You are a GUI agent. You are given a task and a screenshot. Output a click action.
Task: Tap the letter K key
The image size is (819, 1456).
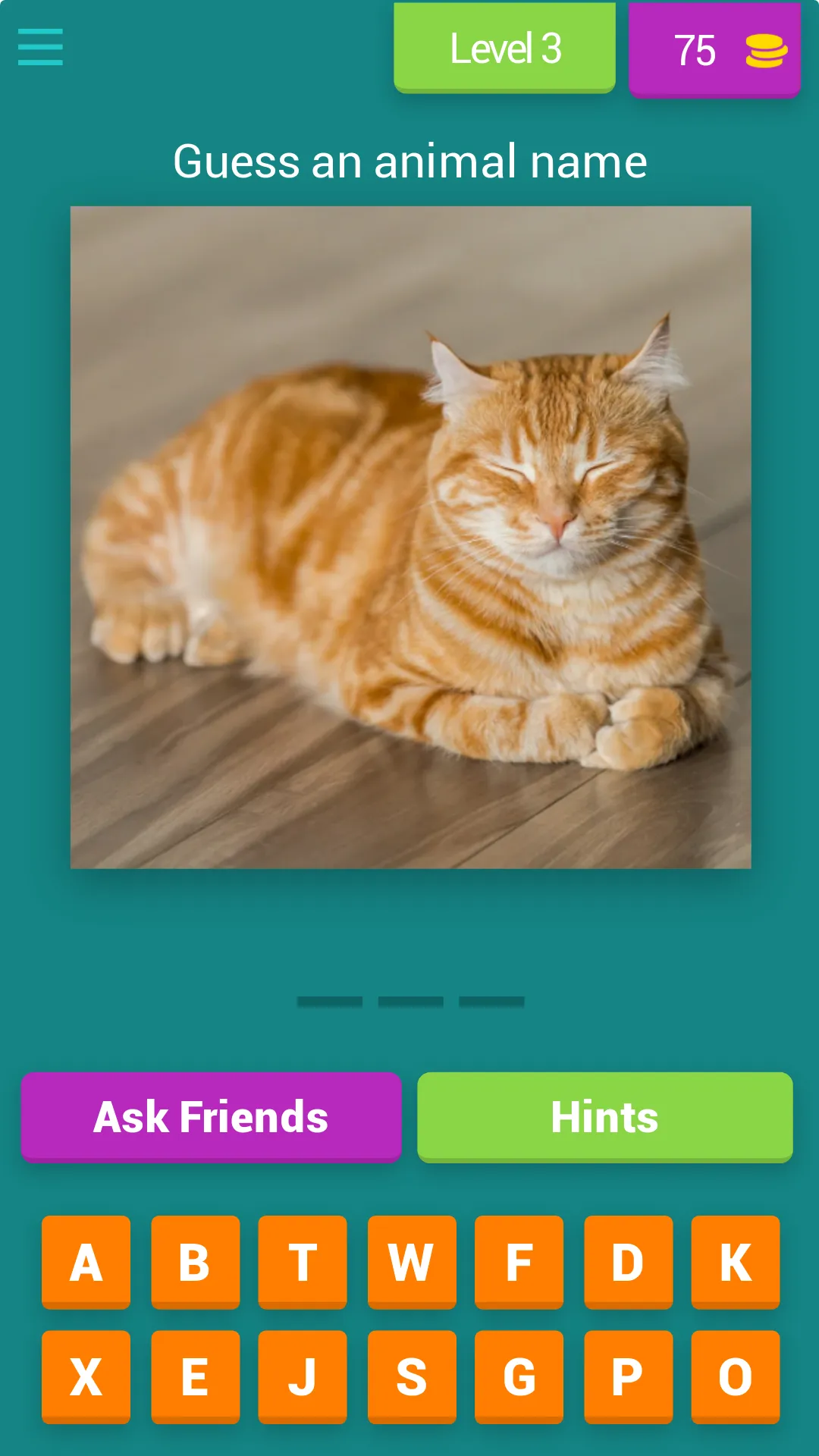click(x=733, y=1263)
